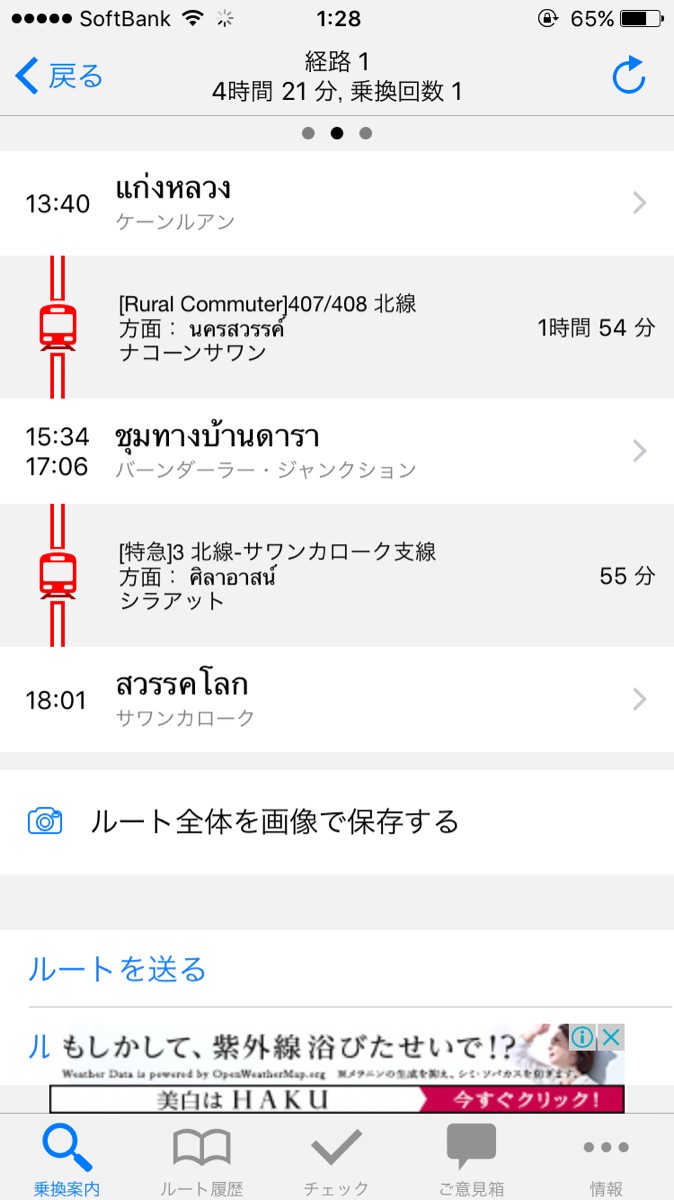The height and width of the screenshot is (1200, 674).
Task: Switch to the 乗換案内 tab
Action: point(67,1160)
